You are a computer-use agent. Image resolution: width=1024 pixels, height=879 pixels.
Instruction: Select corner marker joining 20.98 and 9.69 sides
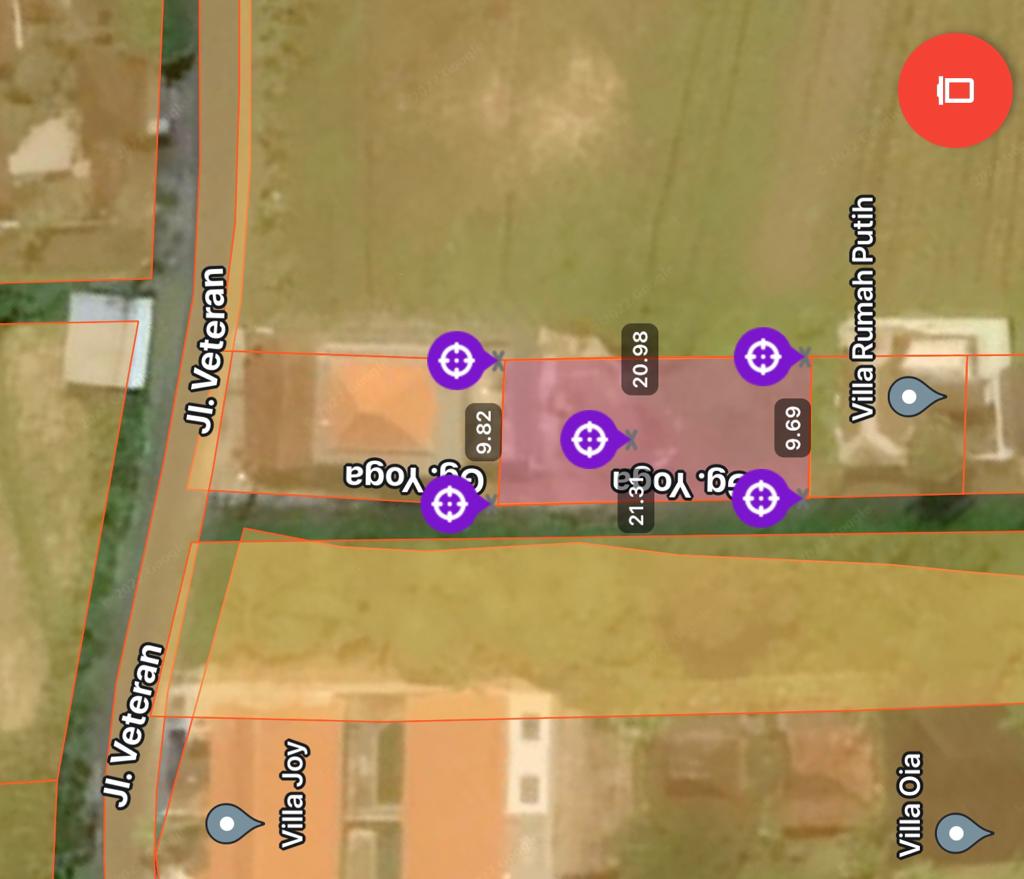pyautogui.click(x=764, y=356)
